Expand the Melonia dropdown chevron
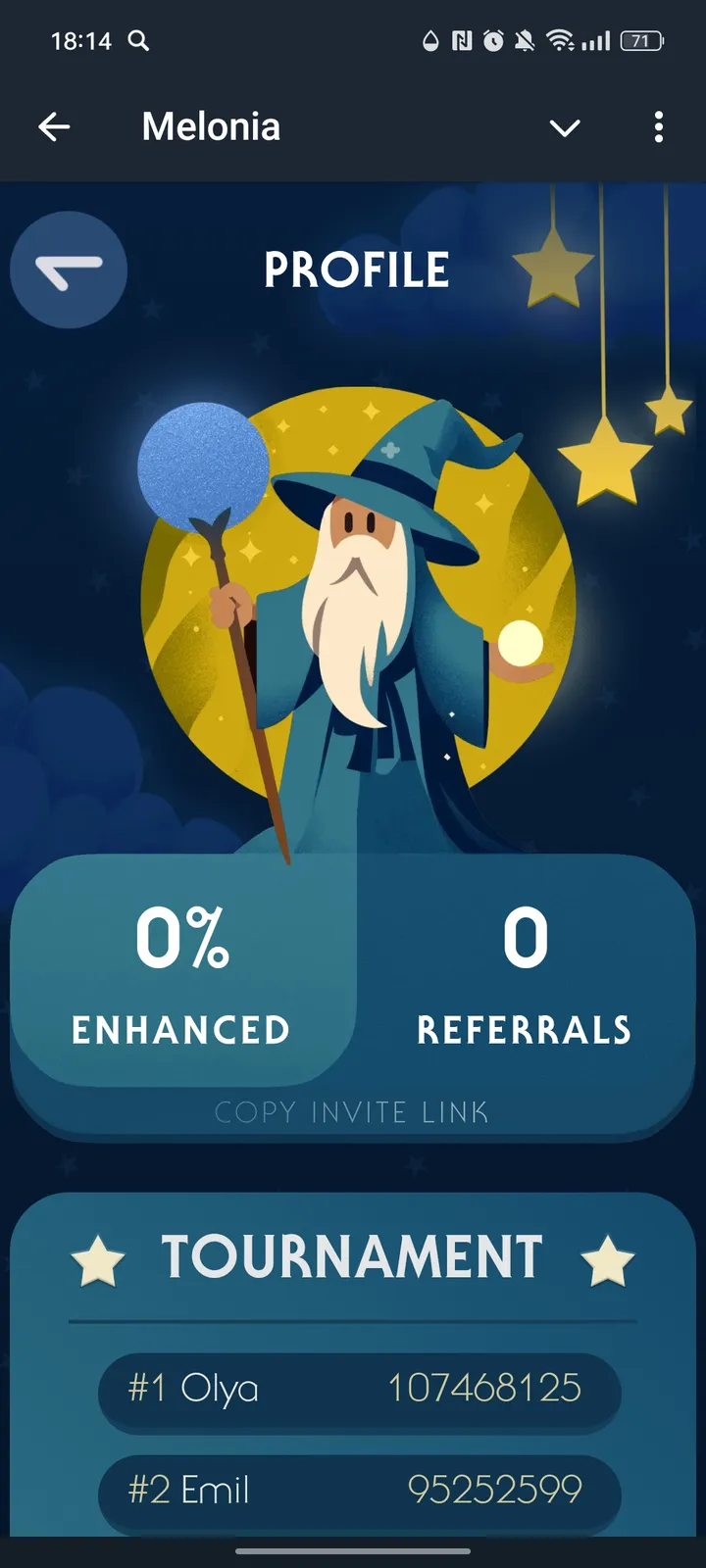This screenshot has width=706, height=1568. pyautogui.click(x=565, y=127)
